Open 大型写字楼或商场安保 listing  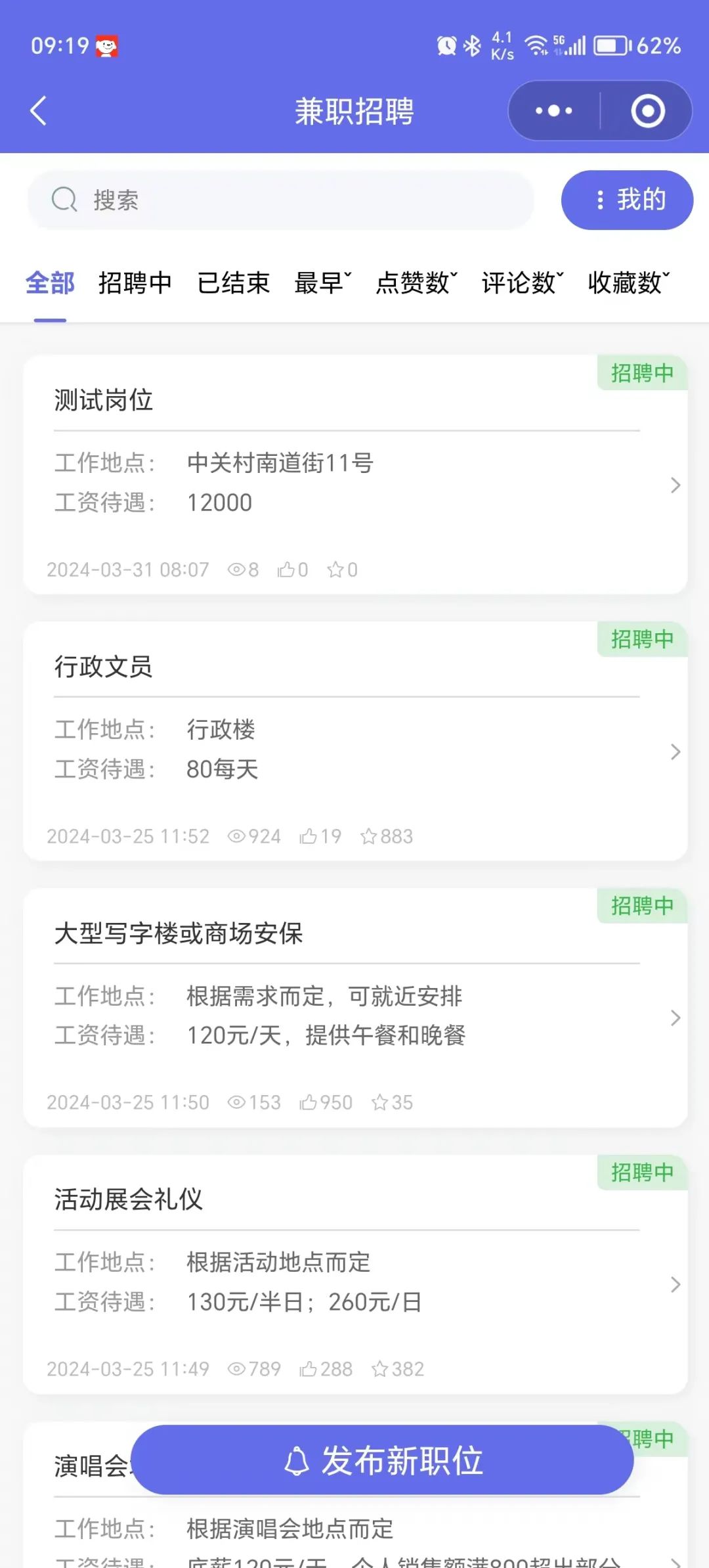(354, 1008)
